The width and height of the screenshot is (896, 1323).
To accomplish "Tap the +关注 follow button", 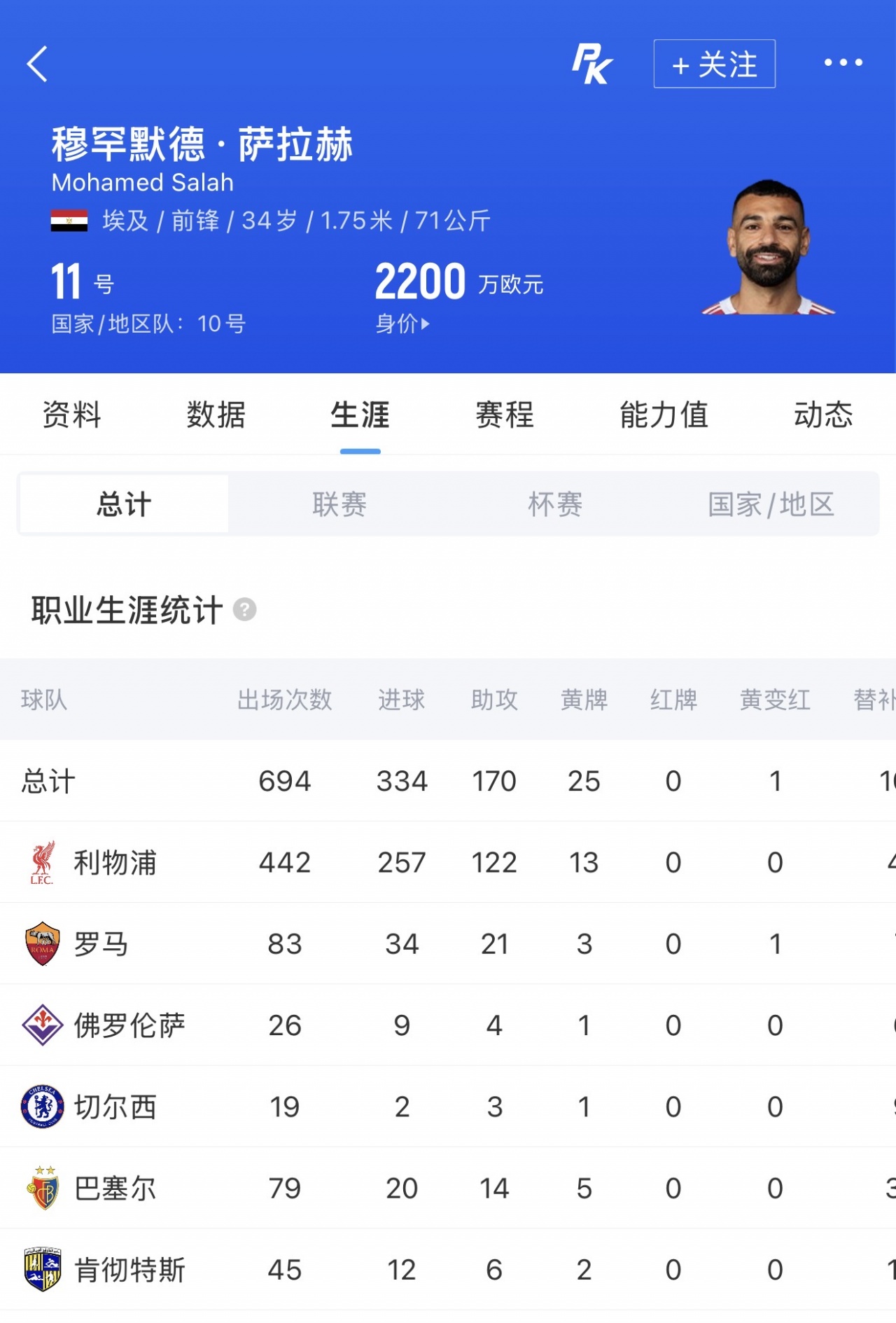I will point(714,64).
